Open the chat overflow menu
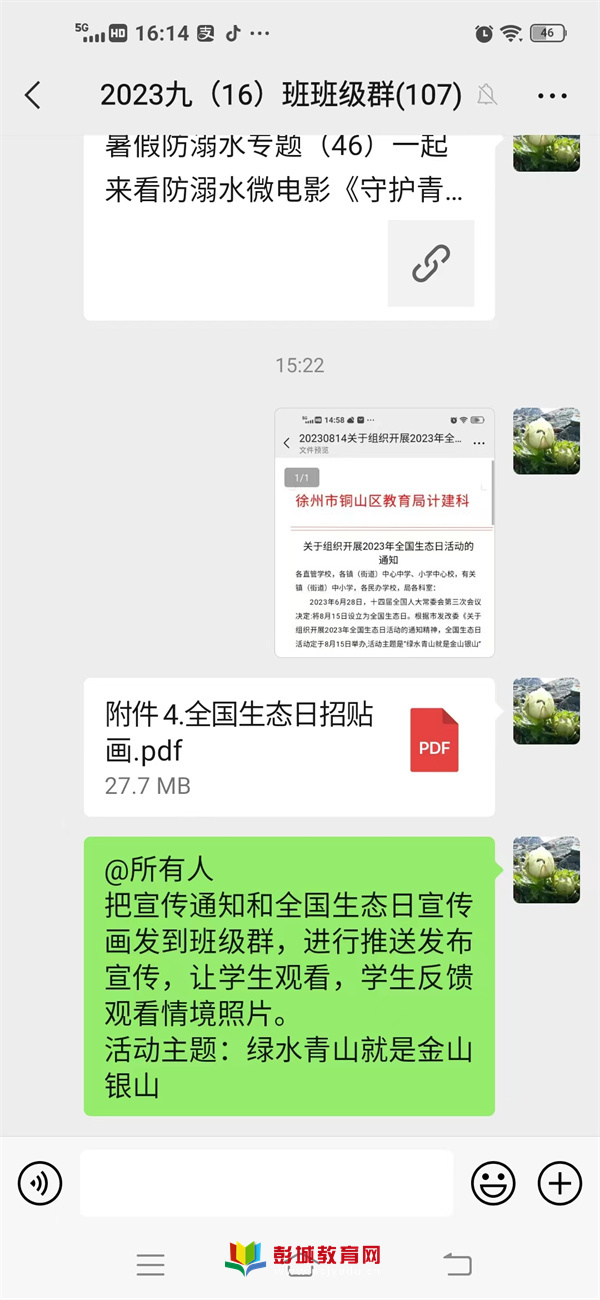The height and width of the screenshot is (1300, 600). pos(552,96)
